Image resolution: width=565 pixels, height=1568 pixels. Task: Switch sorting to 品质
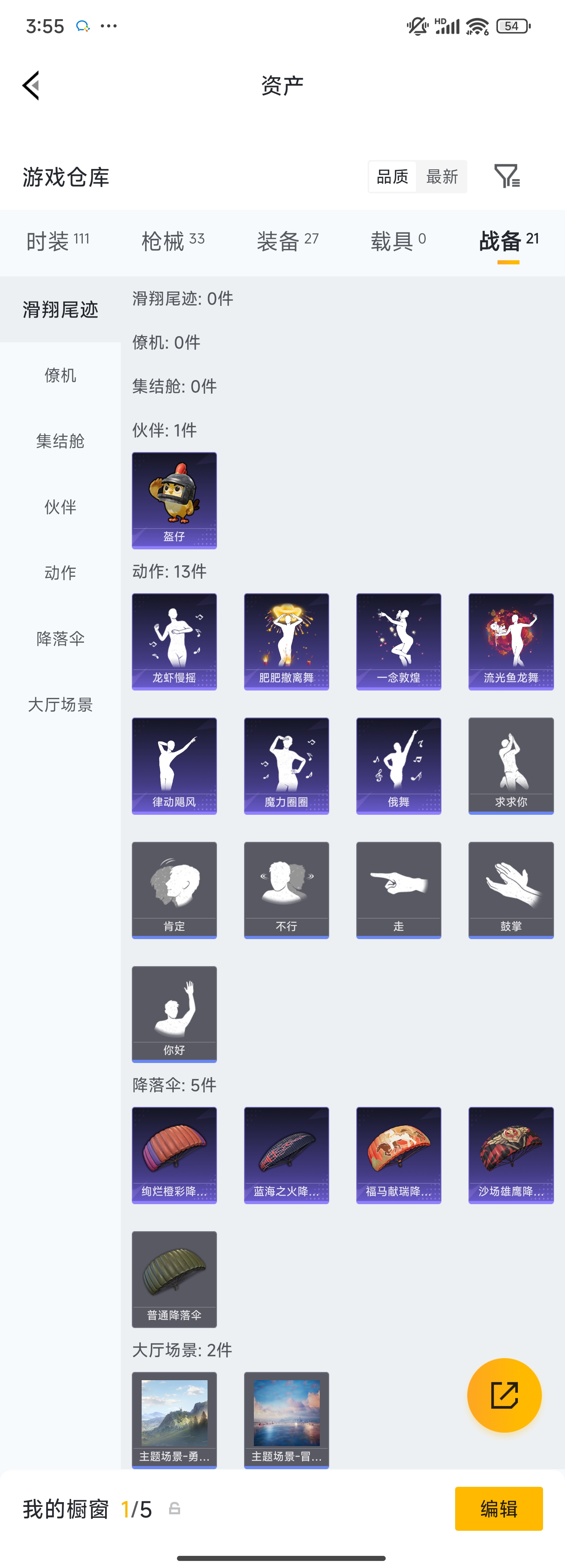click(x=392, y=176)
